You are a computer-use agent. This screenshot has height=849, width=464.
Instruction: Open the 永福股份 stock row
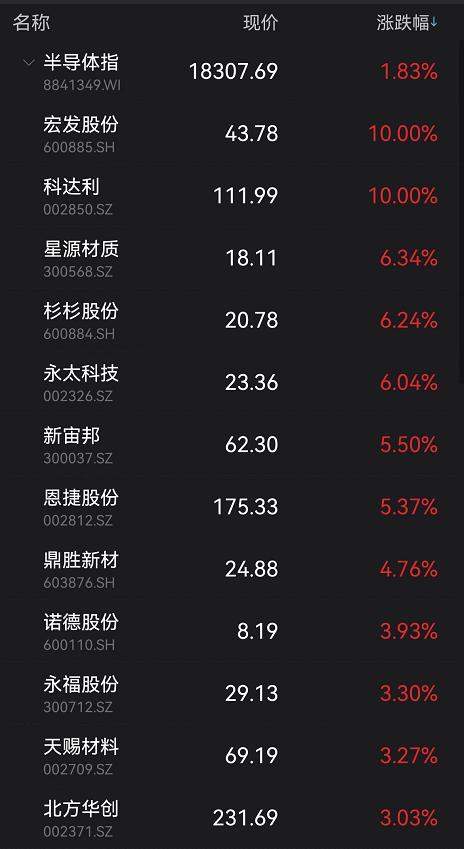pyautogui.click(x=232, y=694)
